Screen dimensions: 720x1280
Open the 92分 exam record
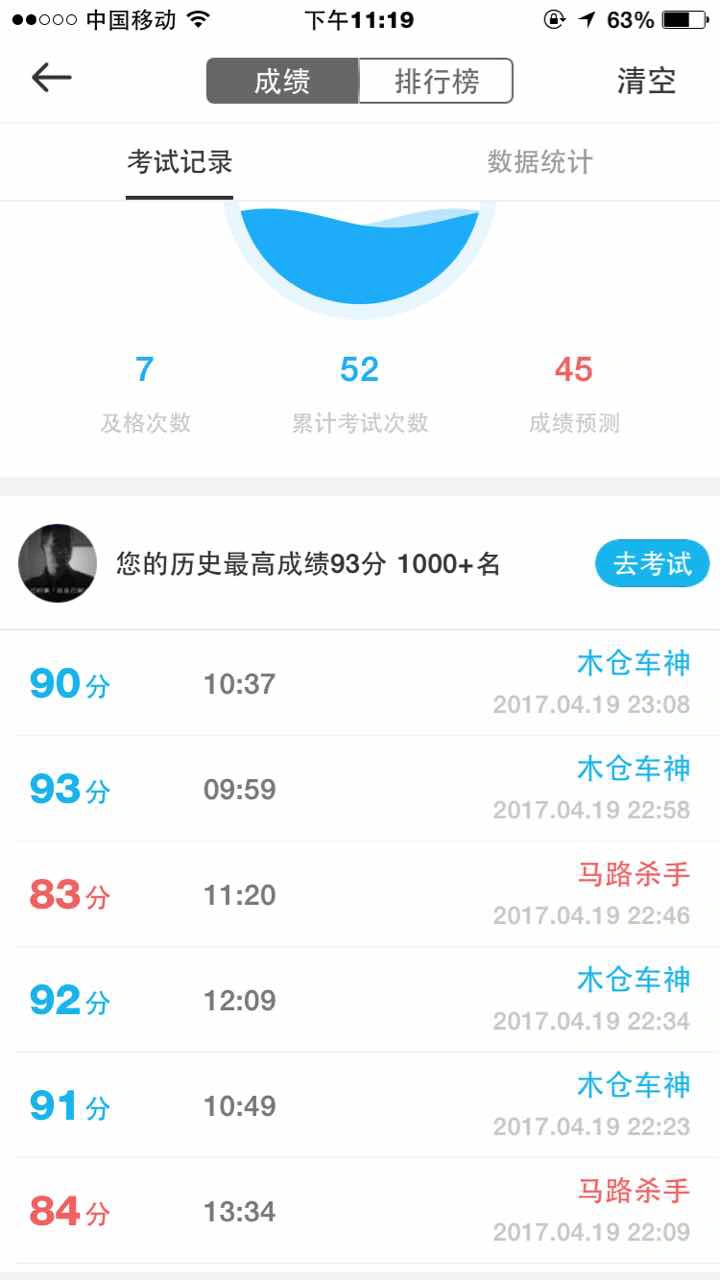[360, 1000]
